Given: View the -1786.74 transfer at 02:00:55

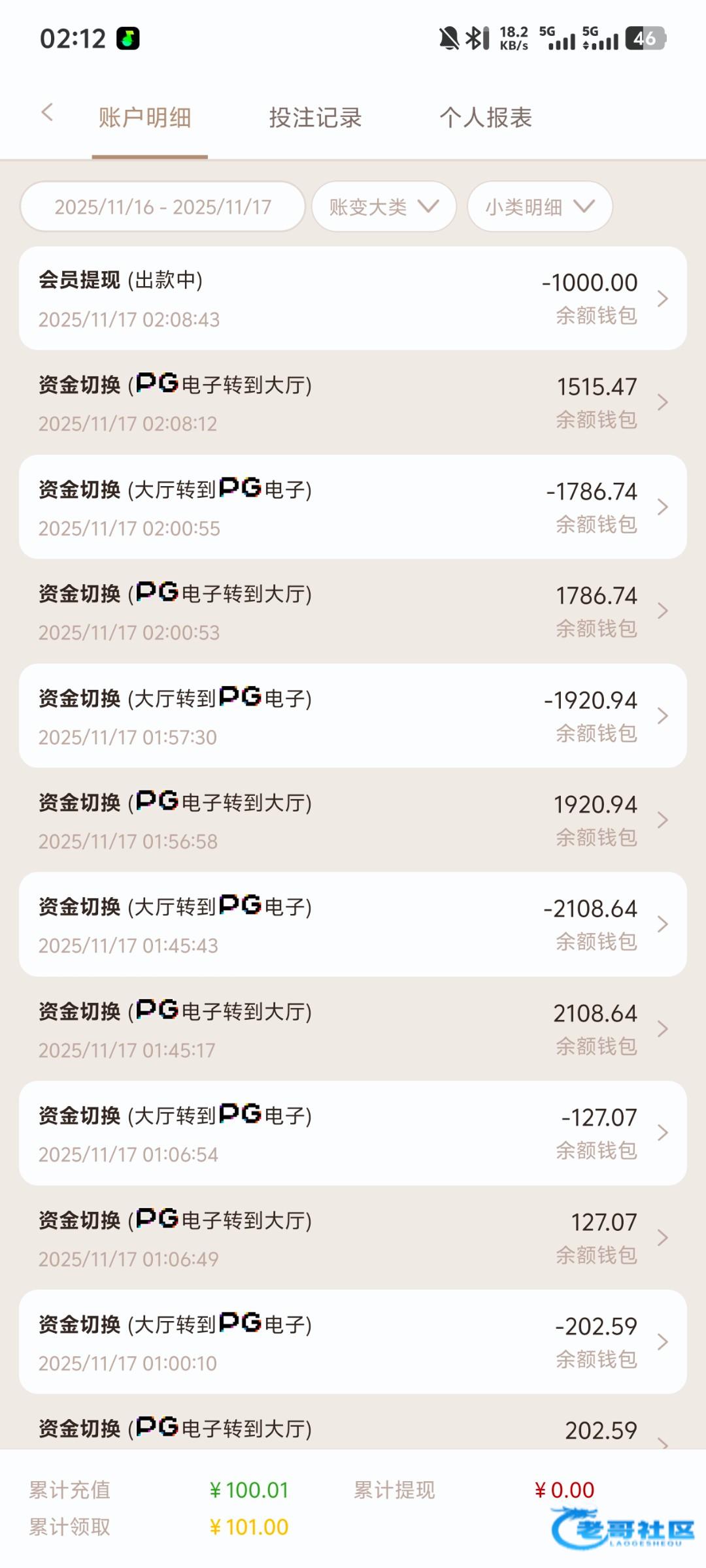Looking at the screenshot, I should pyautogui.click(x=353, y=507).
